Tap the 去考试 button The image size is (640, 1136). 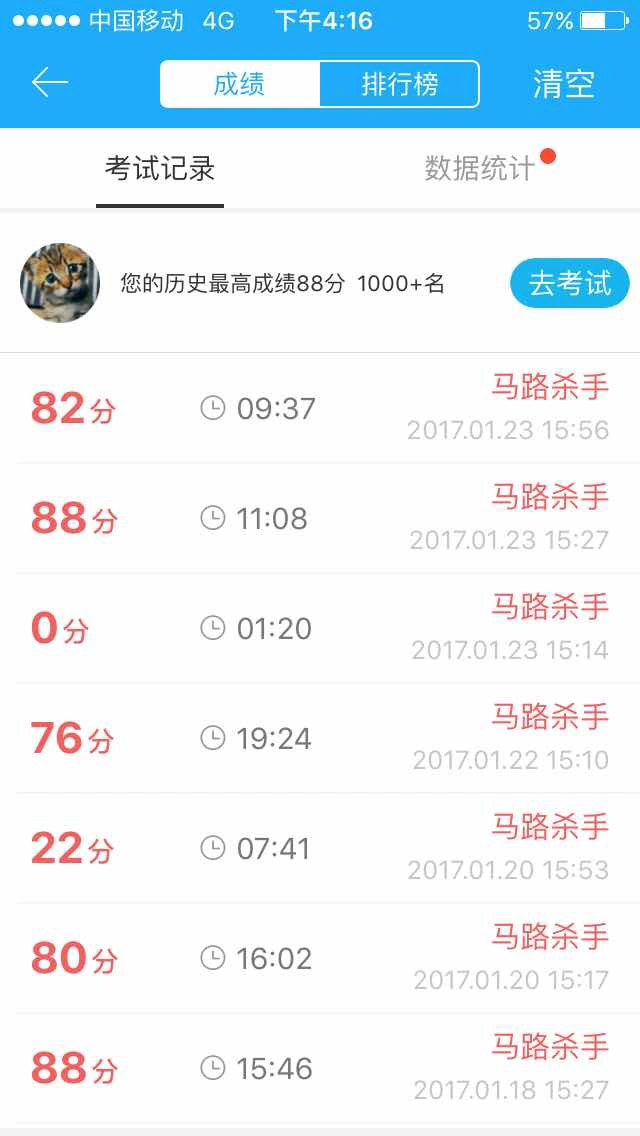click(570, 283)
